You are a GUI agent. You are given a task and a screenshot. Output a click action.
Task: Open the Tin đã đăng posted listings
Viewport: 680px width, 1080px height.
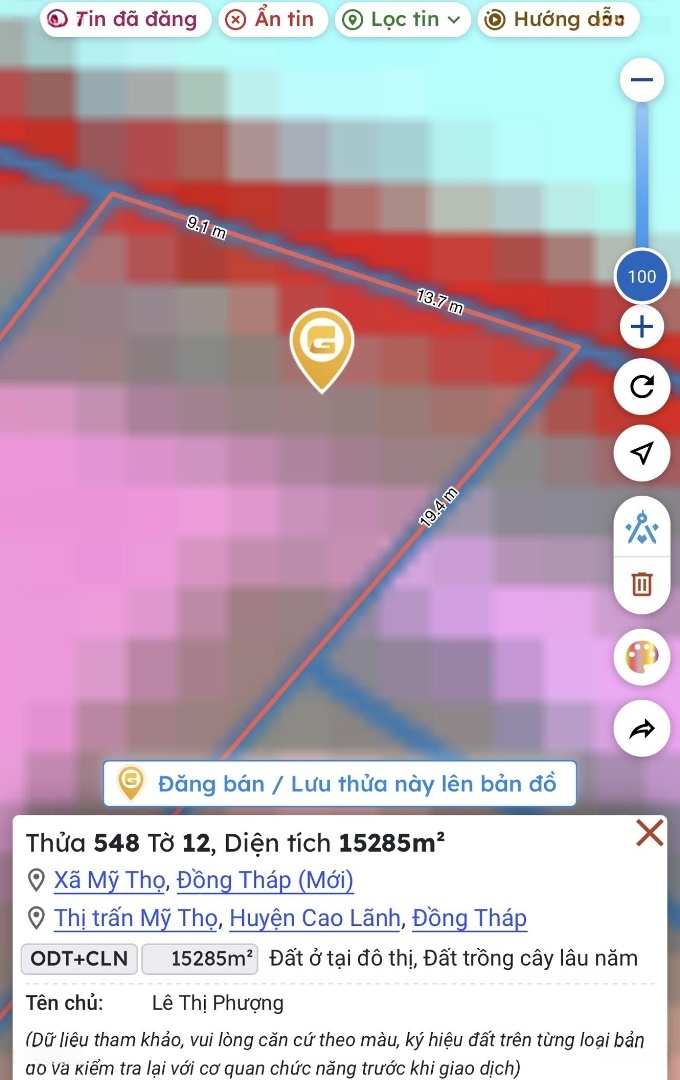pos(123,19)
